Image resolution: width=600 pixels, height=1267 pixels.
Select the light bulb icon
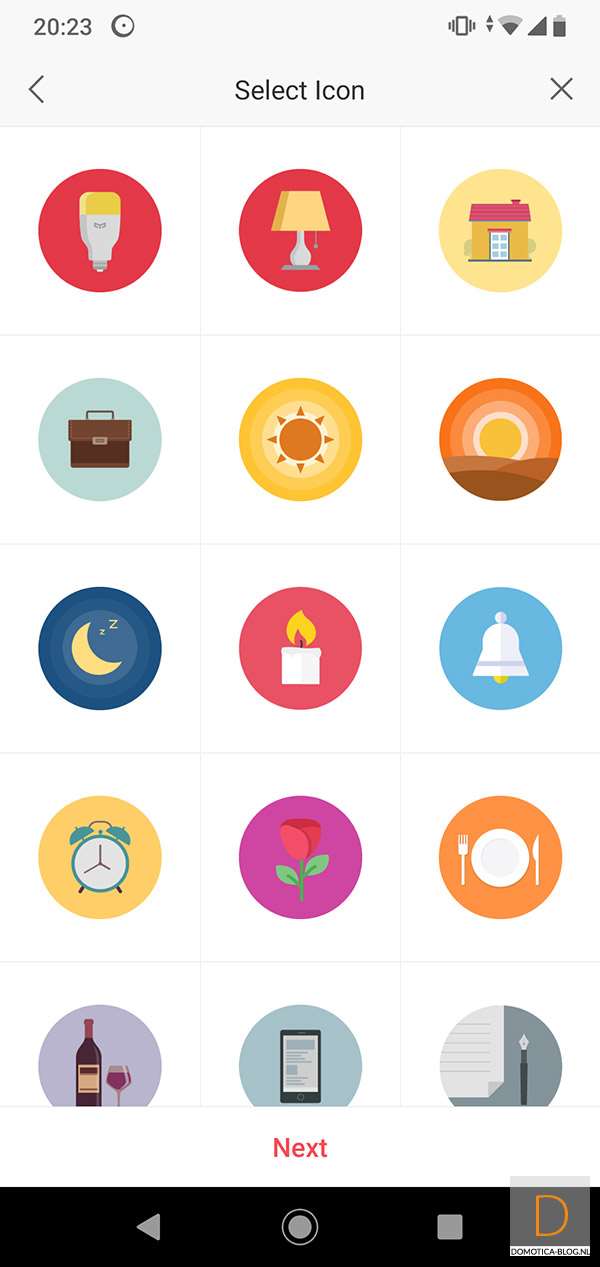[x=100, y=230]
